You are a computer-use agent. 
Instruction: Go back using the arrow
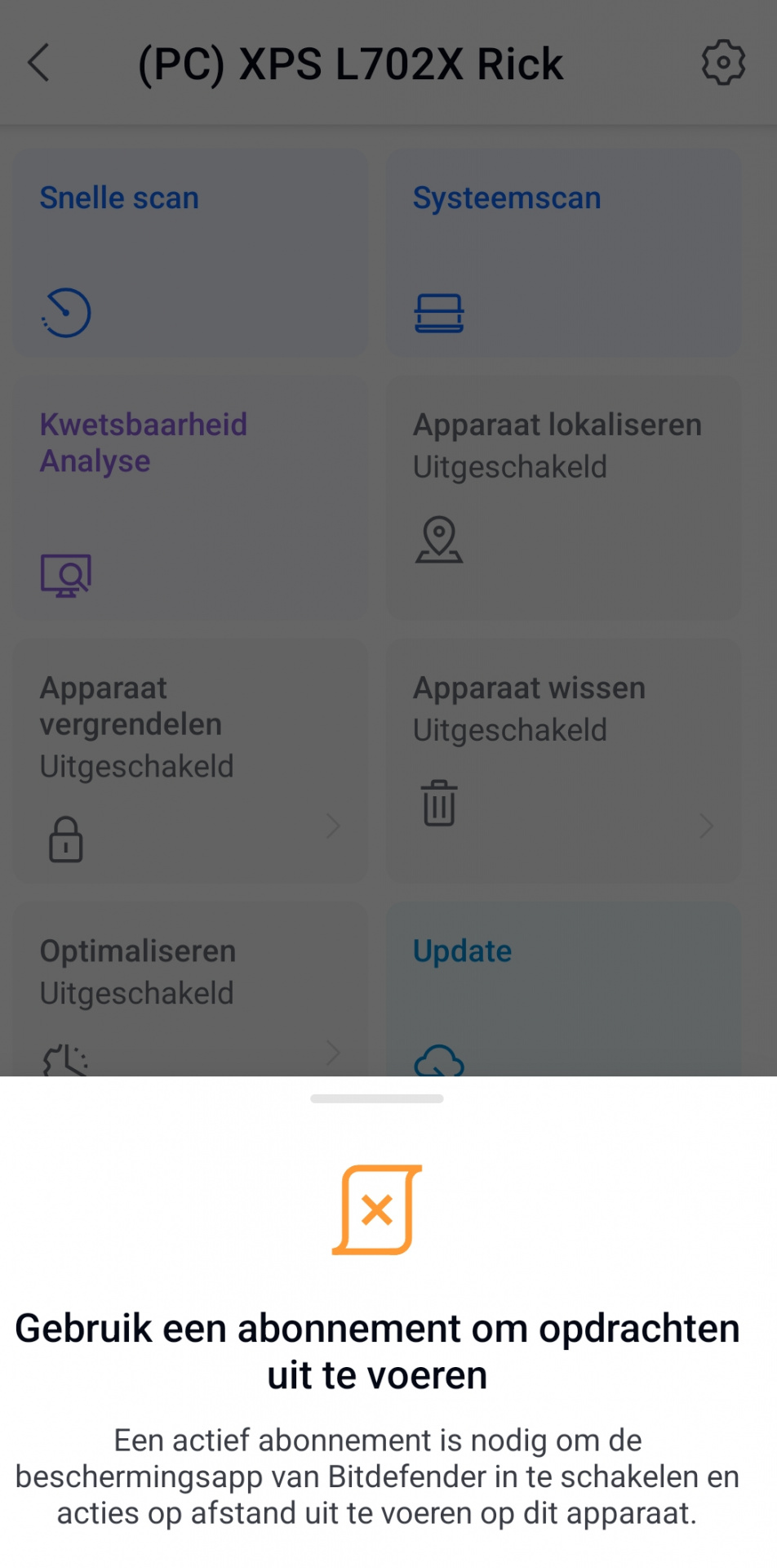pyautogui.click(x=39, y=63)
